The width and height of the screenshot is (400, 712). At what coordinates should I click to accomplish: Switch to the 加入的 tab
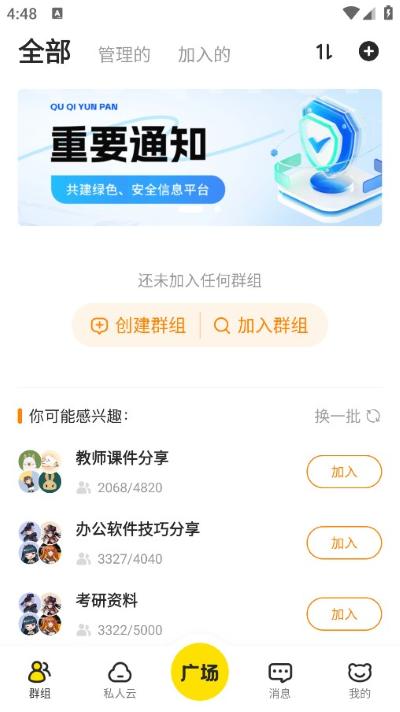click(204, 54)
